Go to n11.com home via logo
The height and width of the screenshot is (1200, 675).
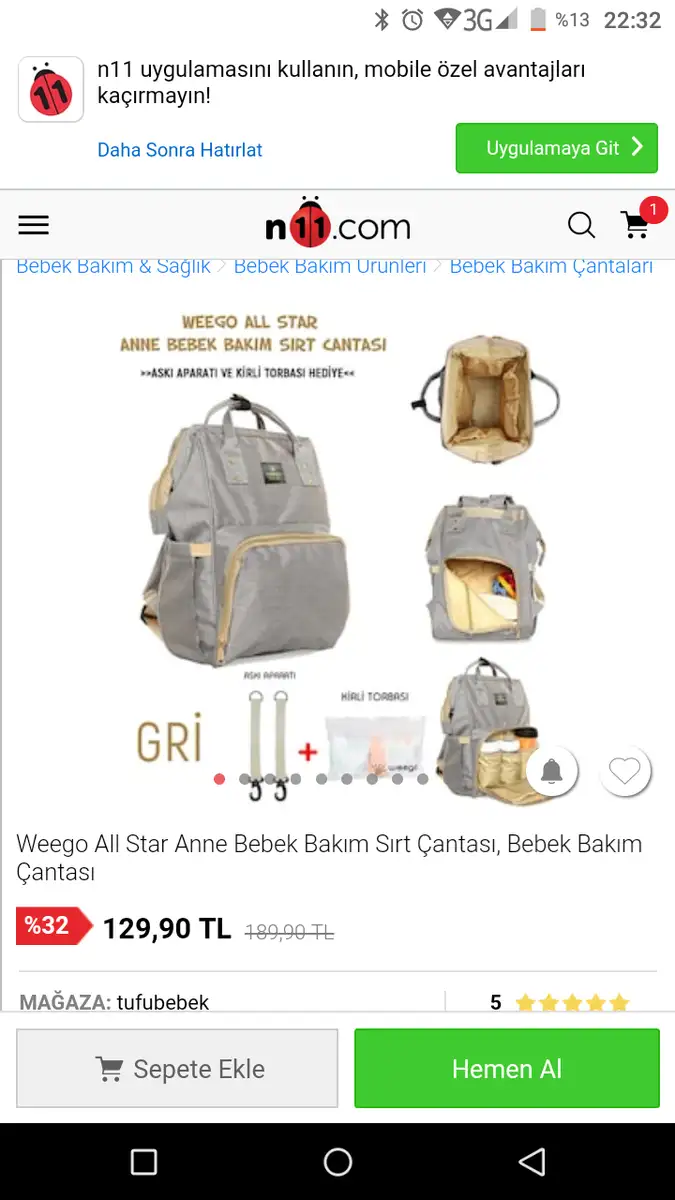coord(337,224)
